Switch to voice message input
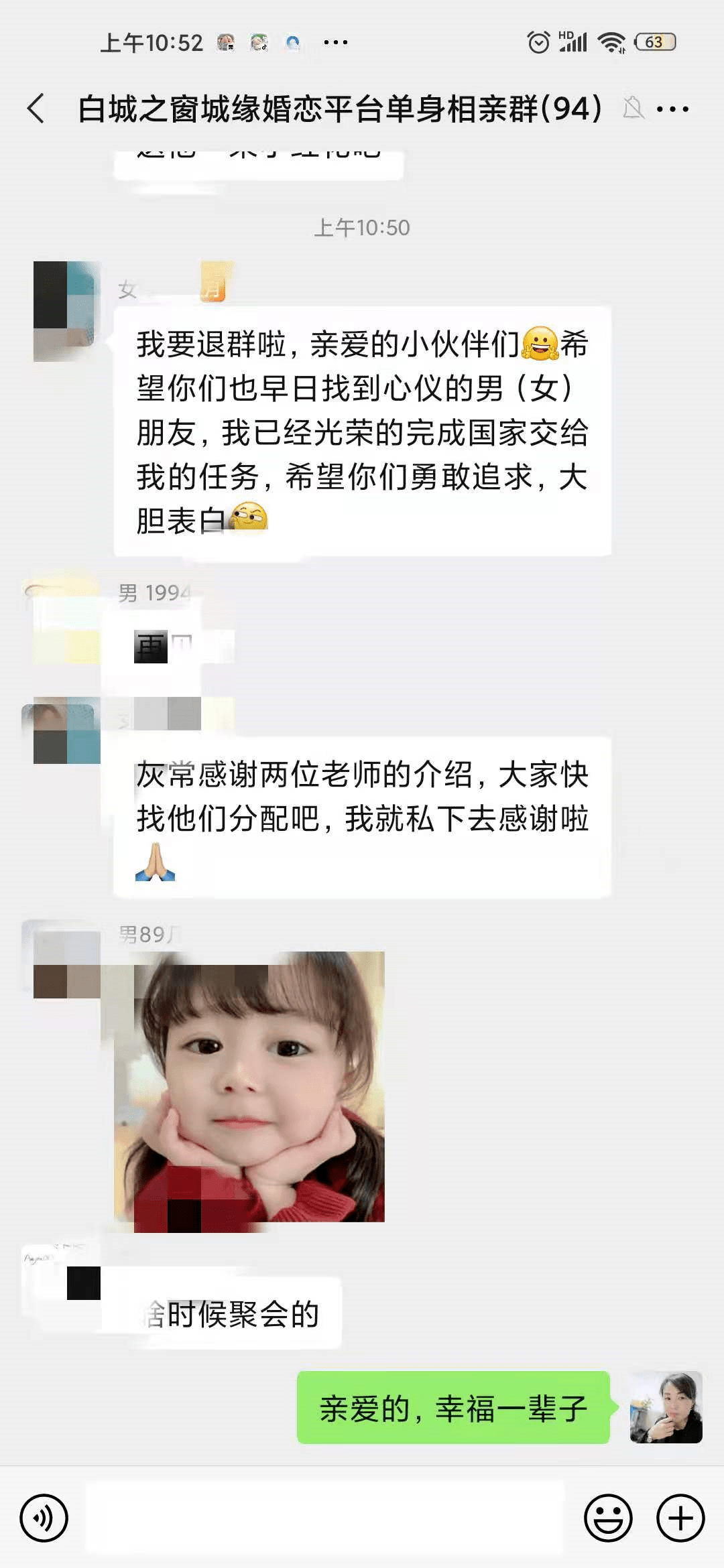Image resolution: width=724 pixels, height=1568 pixels. (44, 1518)
